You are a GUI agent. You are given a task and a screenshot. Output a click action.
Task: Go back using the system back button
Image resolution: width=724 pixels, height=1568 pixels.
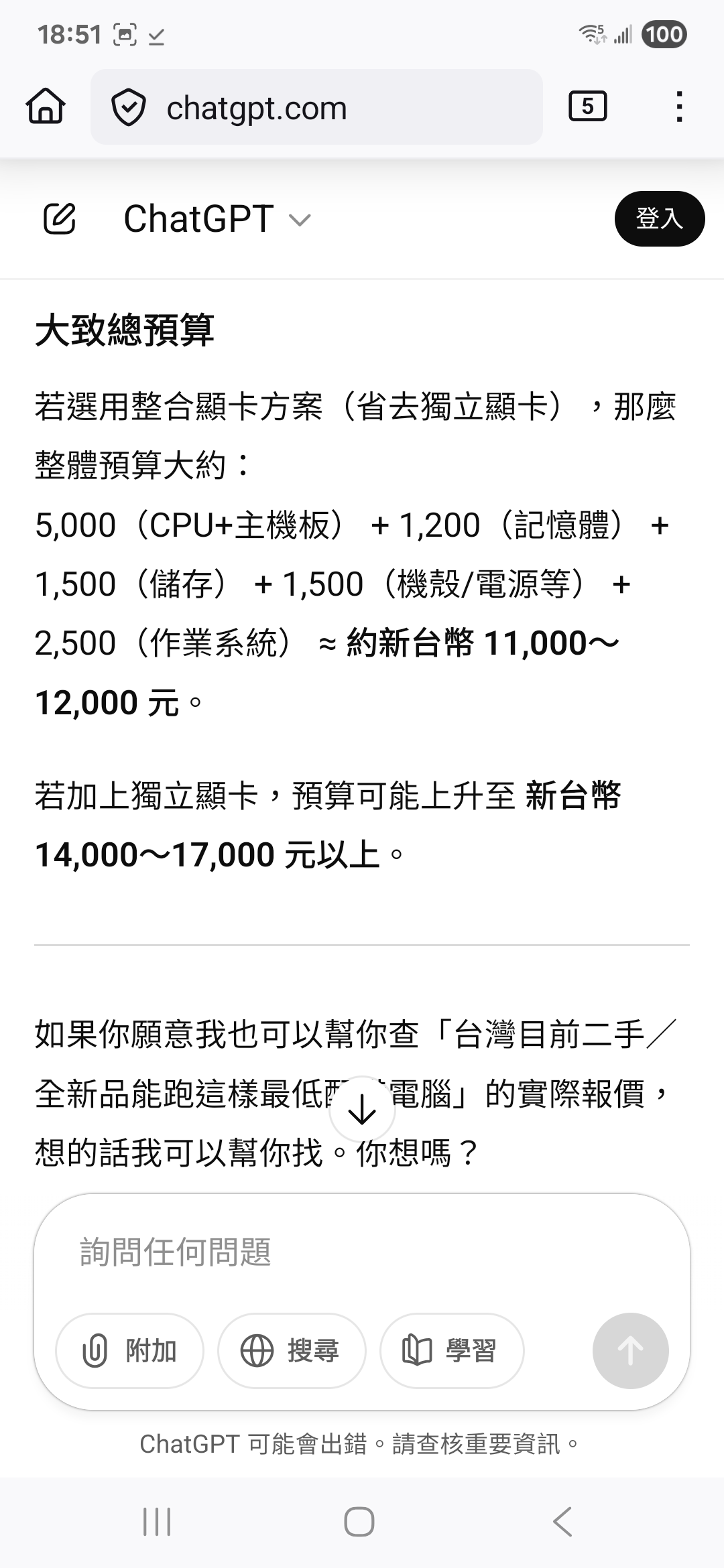[x=562, y=1522]
